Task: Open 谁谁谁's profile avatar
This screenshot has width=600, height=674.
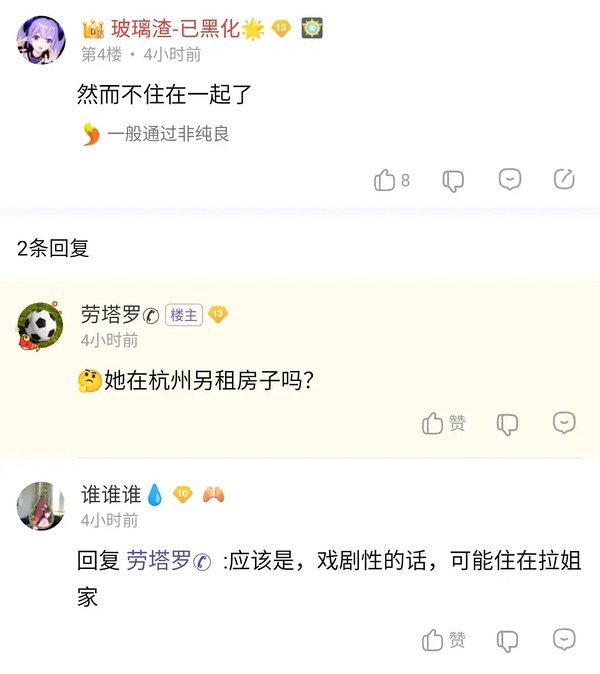Action: (40, 506)
